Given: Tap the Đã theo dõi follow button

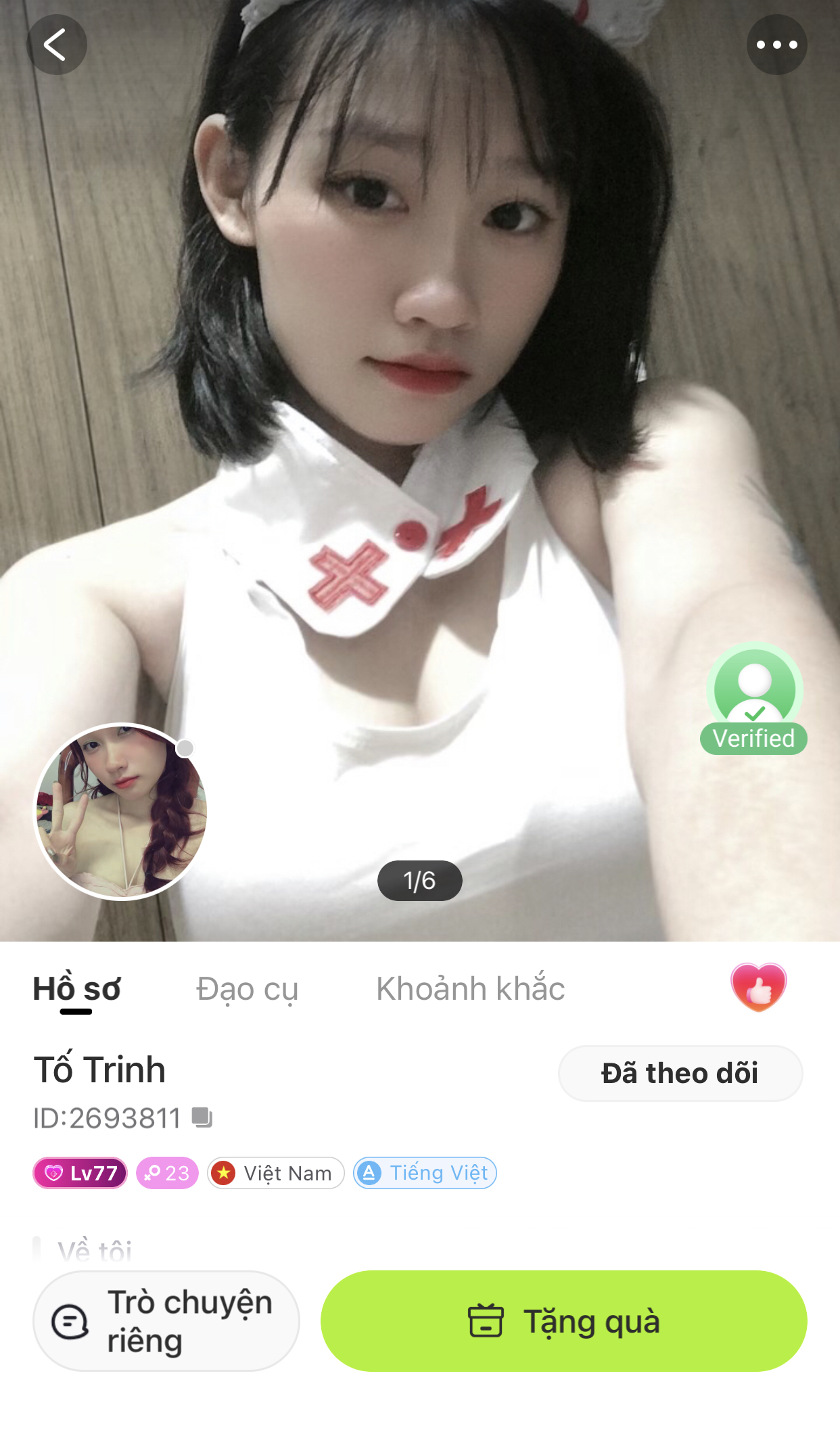Looking at the screenshot, I should [680, 1074].
